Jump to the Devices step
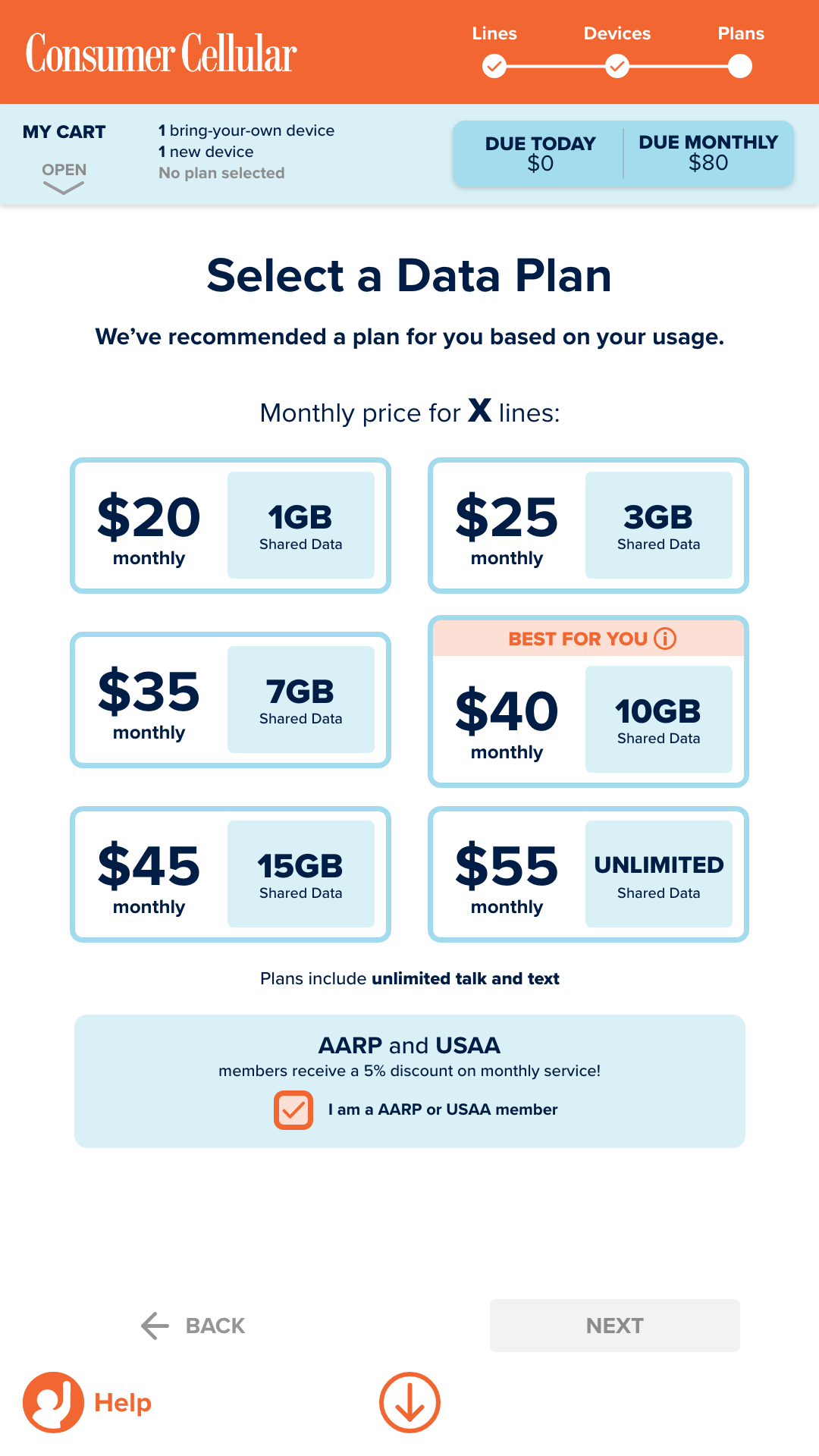Screen dimensions: 819x1456 (x=617, y=66)
